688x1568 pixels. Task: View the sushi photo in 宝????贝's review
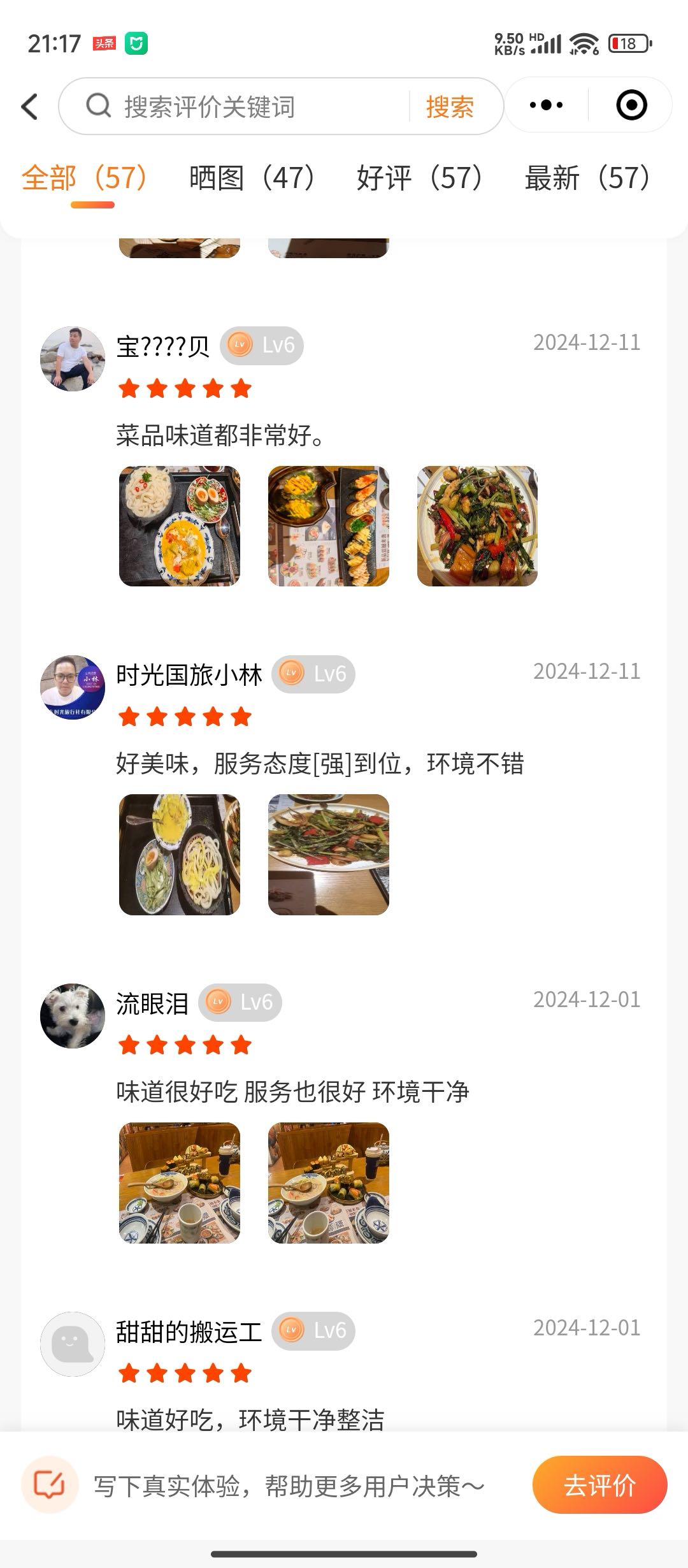pos(329,526)
